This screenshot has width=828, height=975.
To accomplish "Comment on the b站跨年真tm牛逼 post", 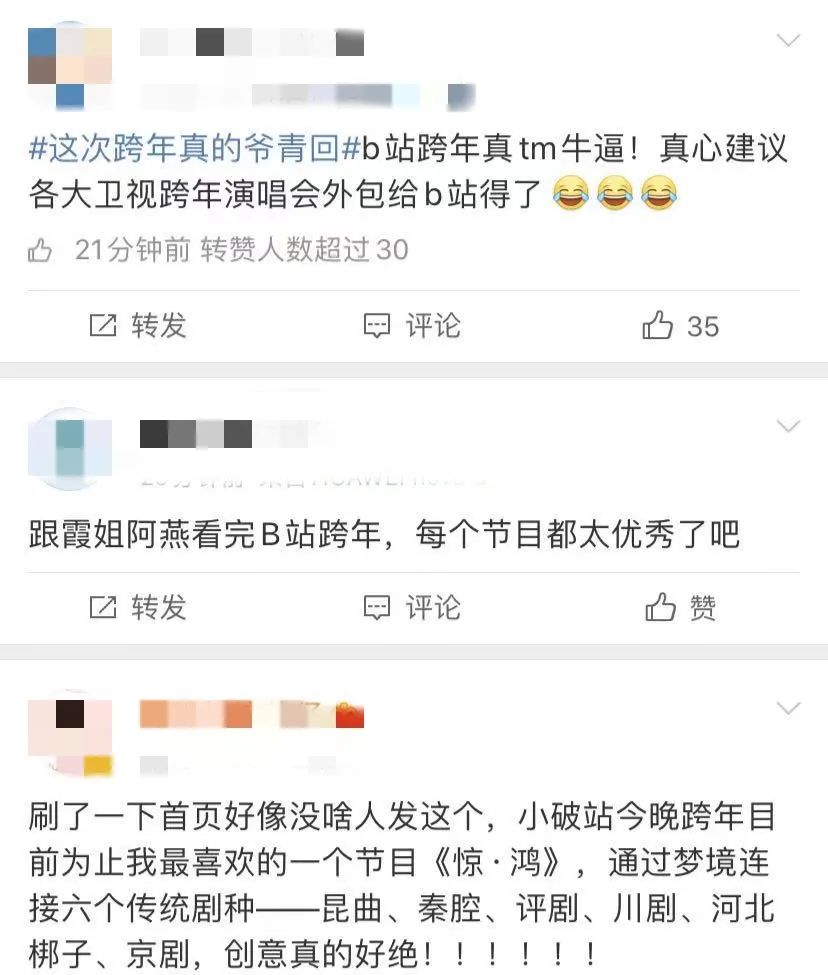I will point(411,325).
